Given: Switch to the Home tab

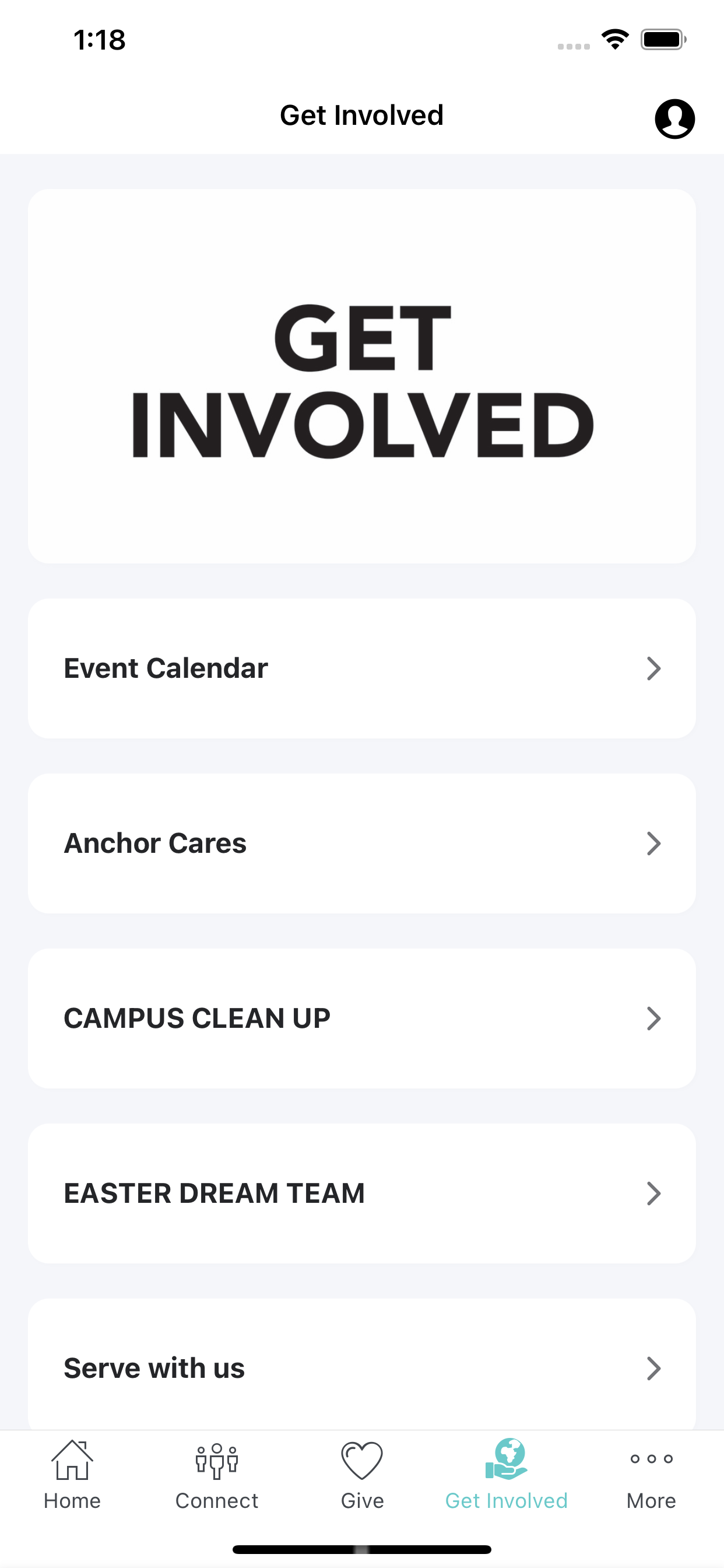Looking at the screenshot, I should pos(72,1475).
